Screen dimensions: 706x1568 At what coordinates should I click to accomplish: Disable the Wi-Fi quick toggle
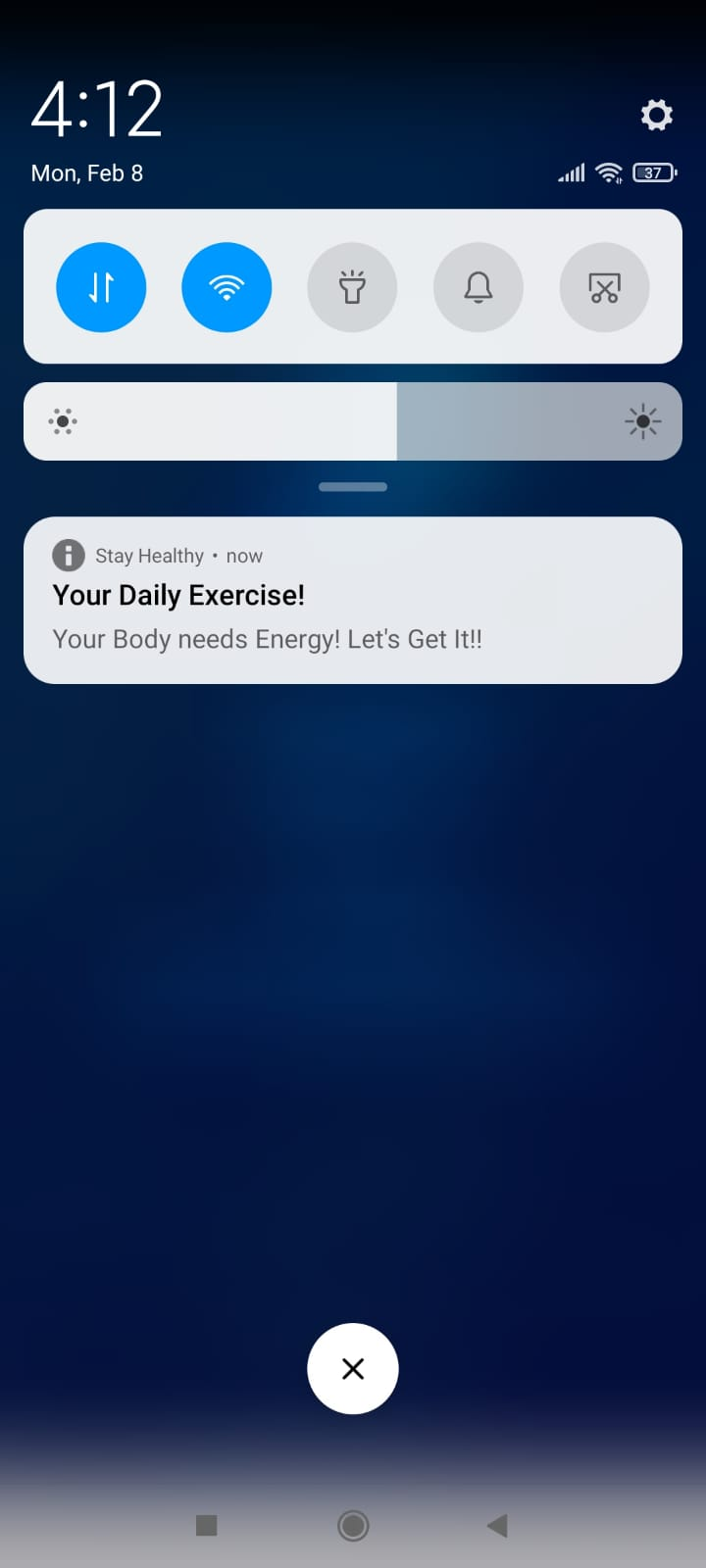[227, 287]
